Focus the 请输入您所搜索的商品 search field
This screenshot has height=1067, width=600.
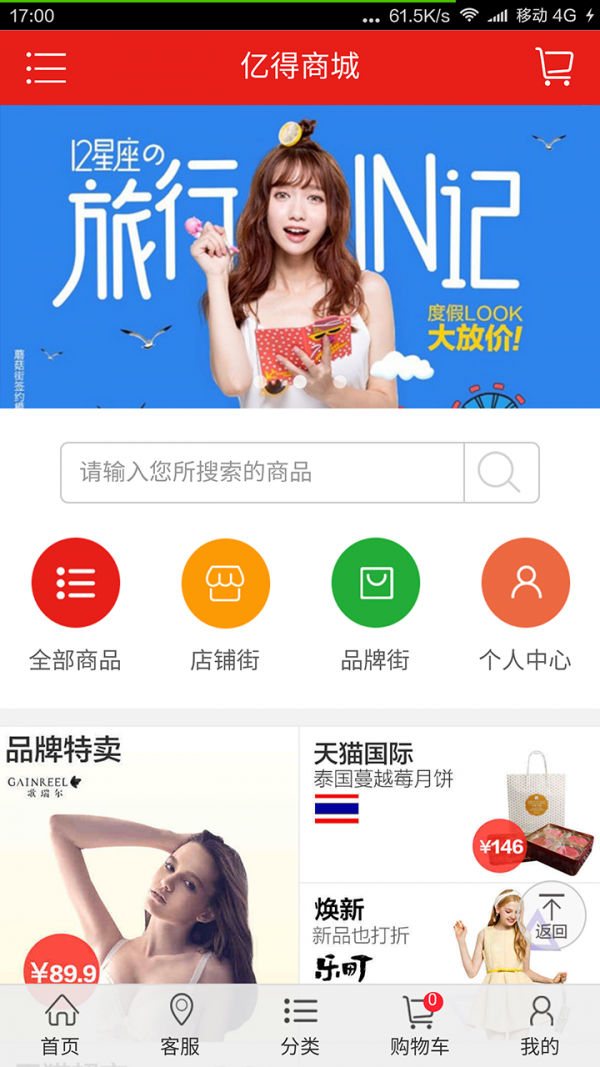[x=262, y=472]
